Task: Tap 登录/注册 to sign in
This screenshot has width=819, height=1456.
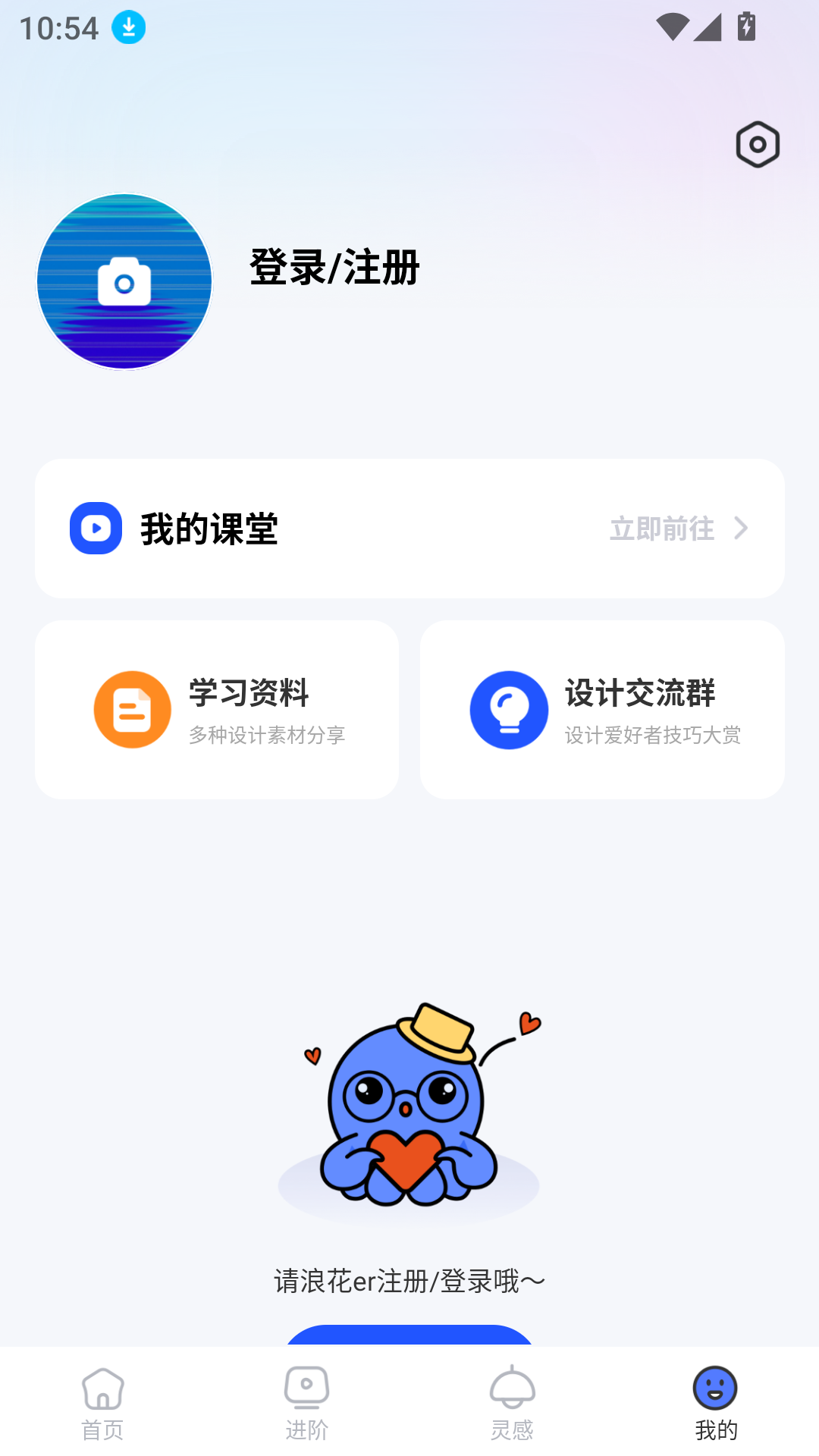Action: (334, 268)
